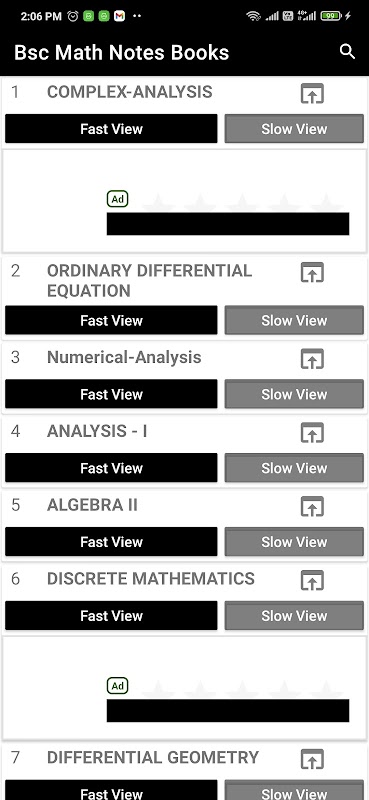Screen dimensions: 369x800
Task: Share the DISCRETE MATHEMATICS book
Action: coord(312,581)
